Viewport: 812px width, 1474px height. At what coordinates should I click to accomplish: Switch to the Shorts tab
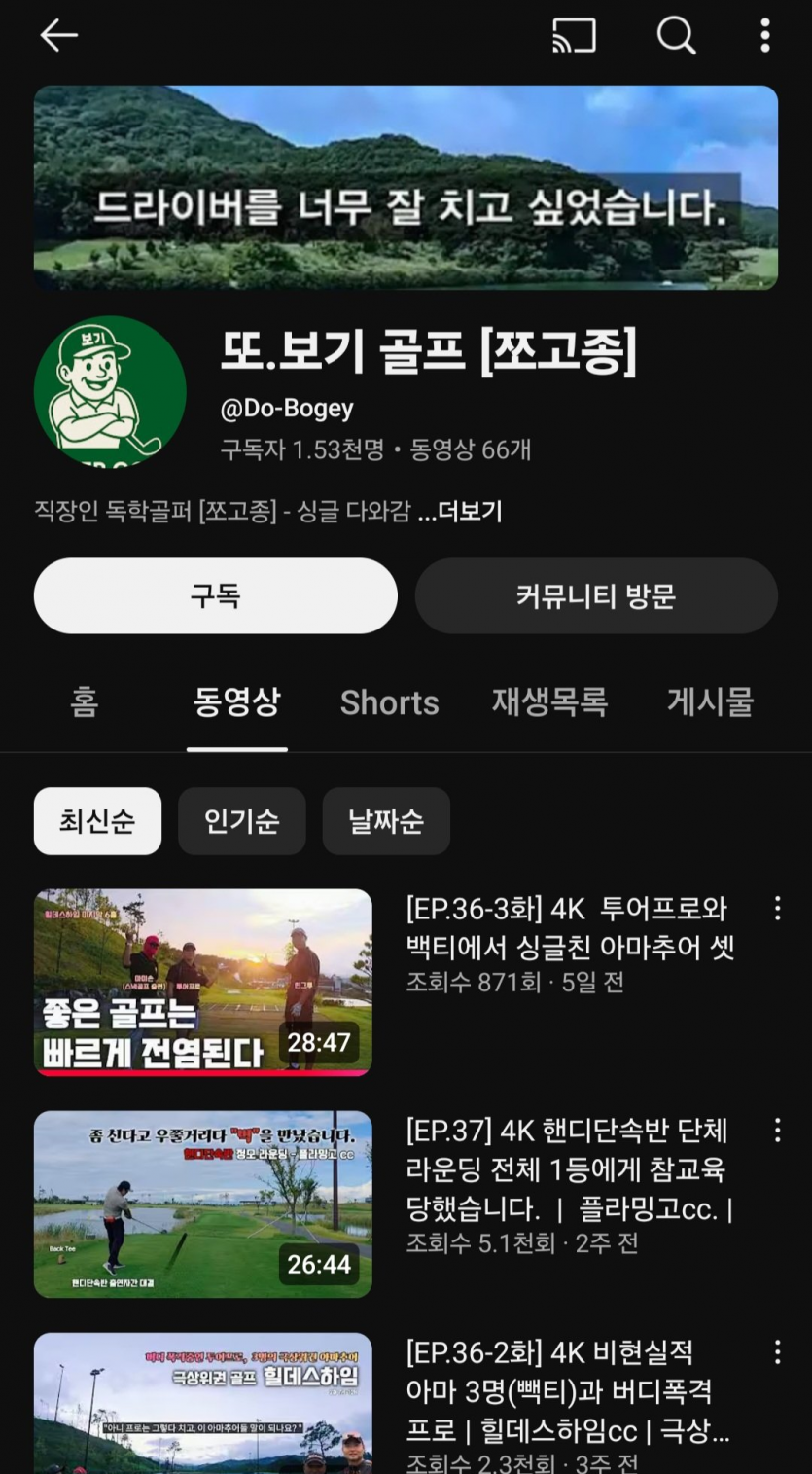[389, 702]
